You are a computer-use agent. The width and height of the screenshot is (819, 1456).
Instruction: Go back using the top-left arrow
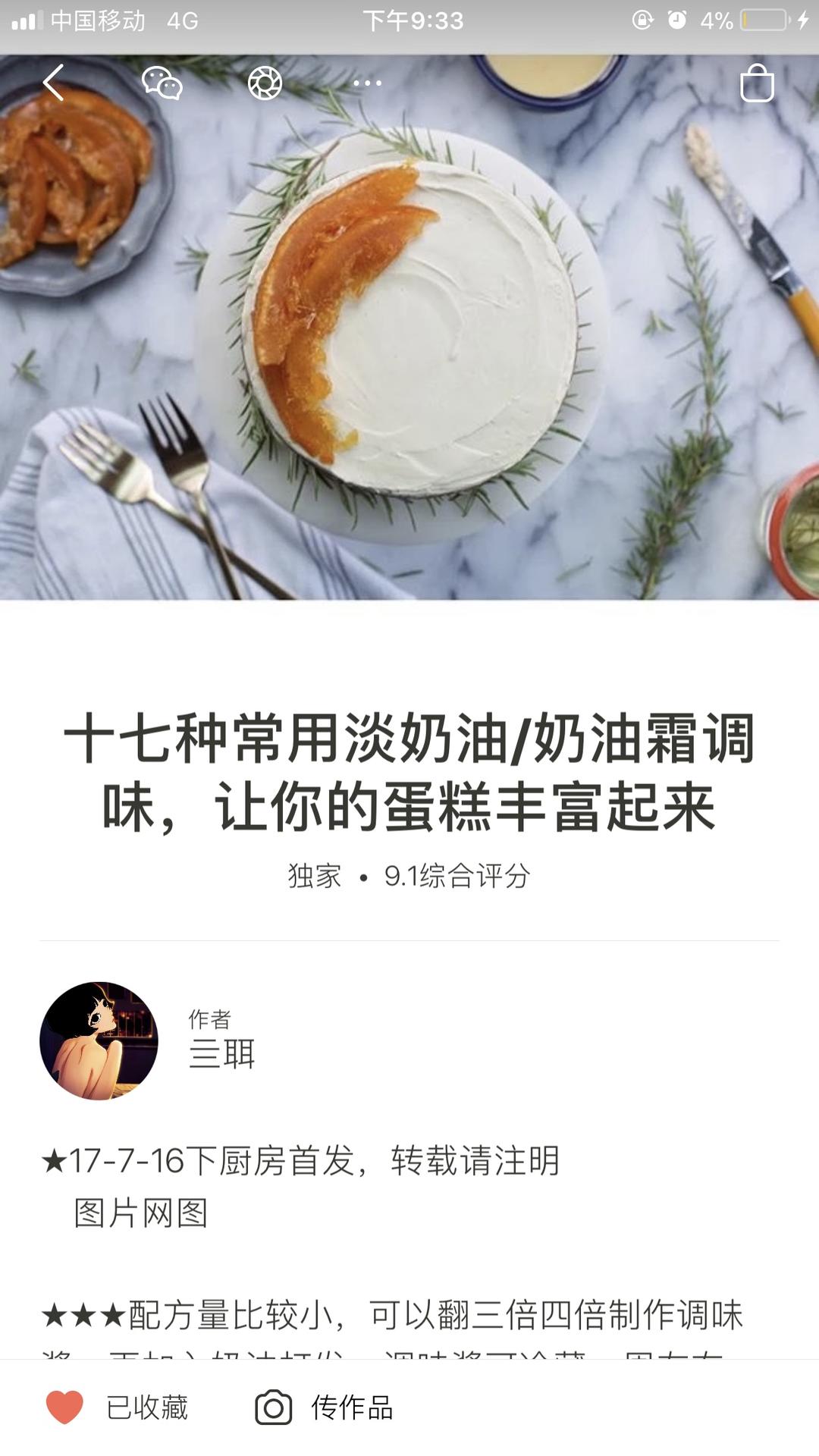tap(53, 83)
